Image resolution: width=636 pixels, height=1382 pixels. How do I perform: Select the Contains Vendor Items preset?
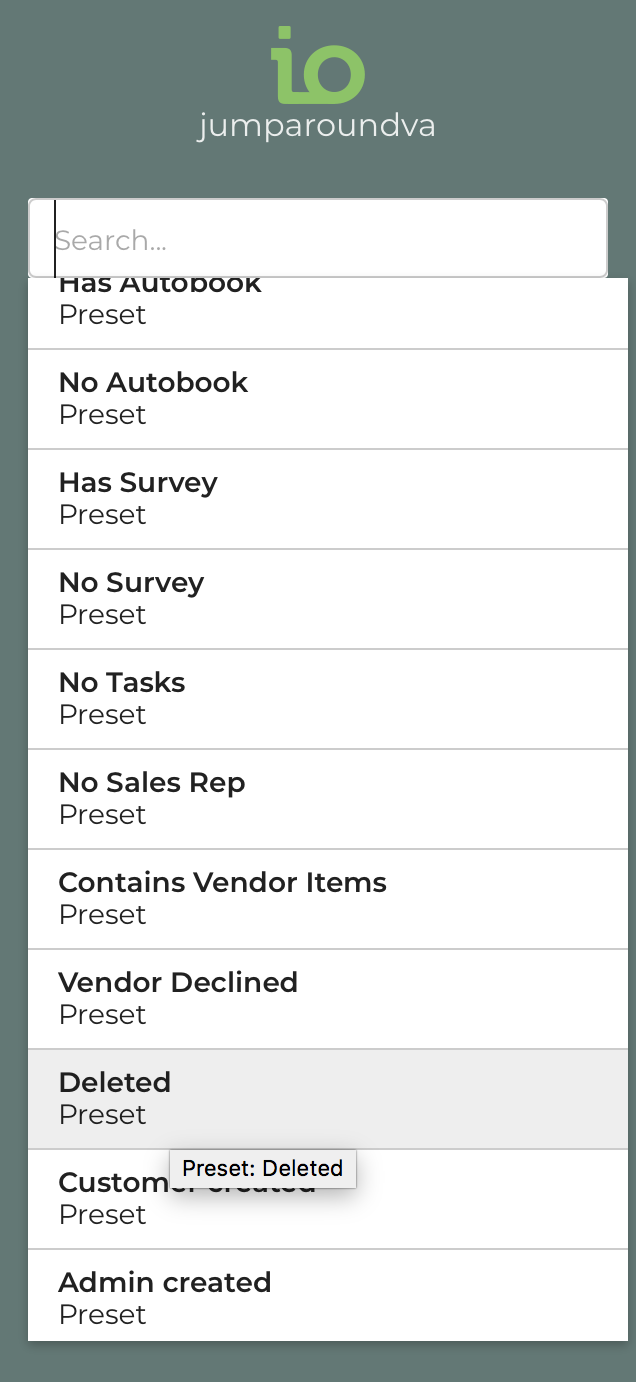(327, 899)
